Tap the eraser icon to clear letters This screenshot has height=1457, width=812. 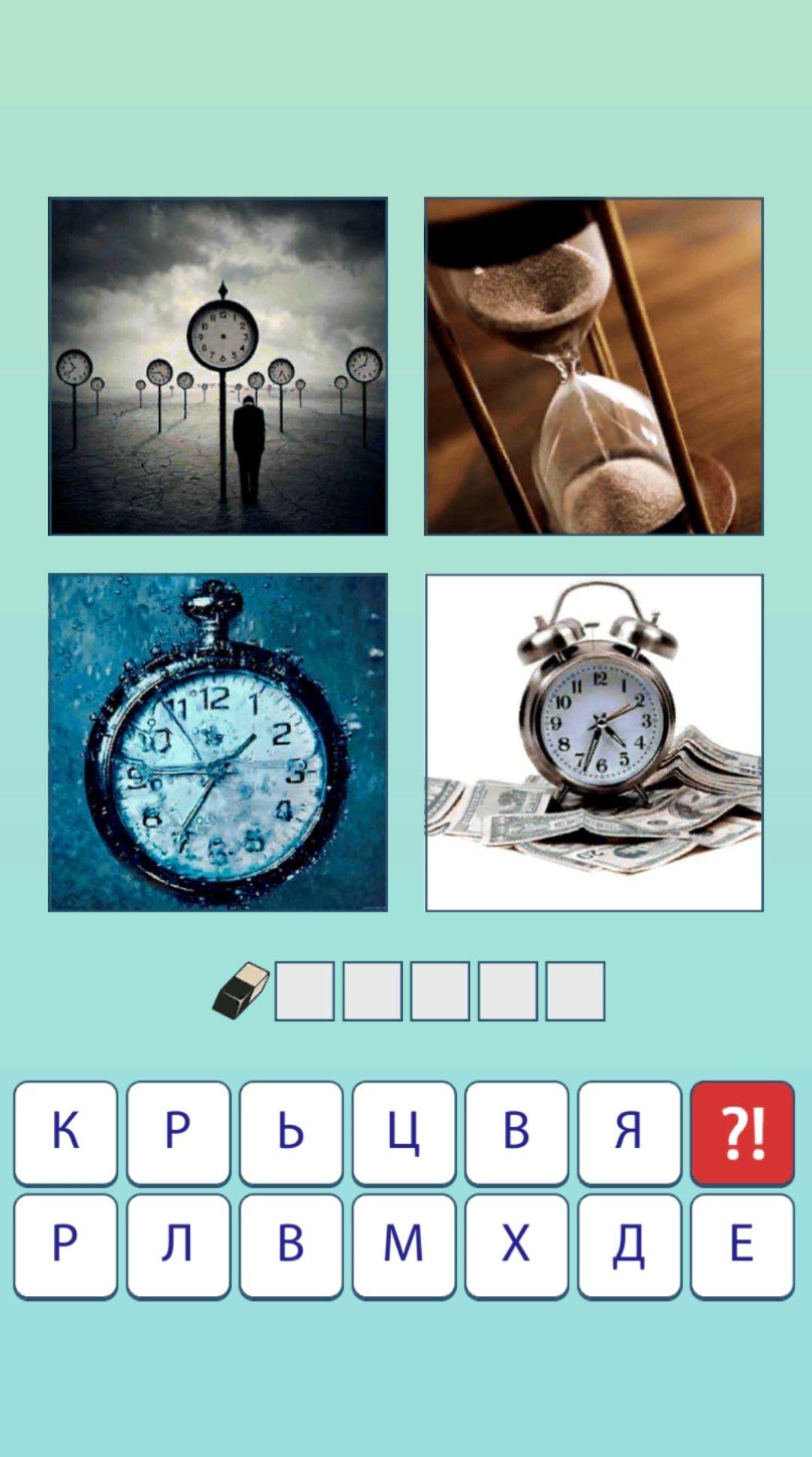pyautogui.click(x=241, y=990)
